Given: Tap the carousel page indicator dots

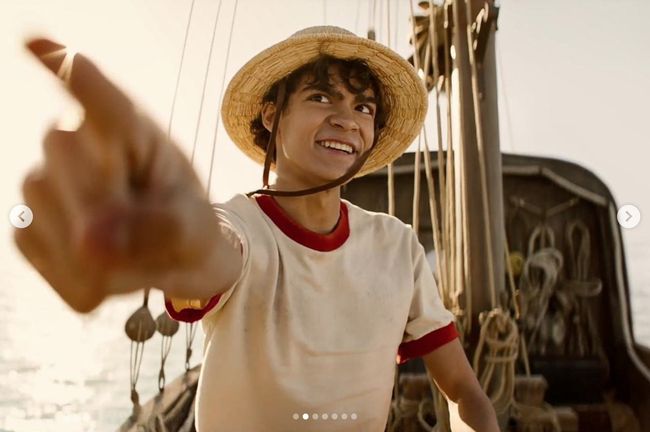Looking at the screenshot, I should pyautogui.click(x=325, y=416).
